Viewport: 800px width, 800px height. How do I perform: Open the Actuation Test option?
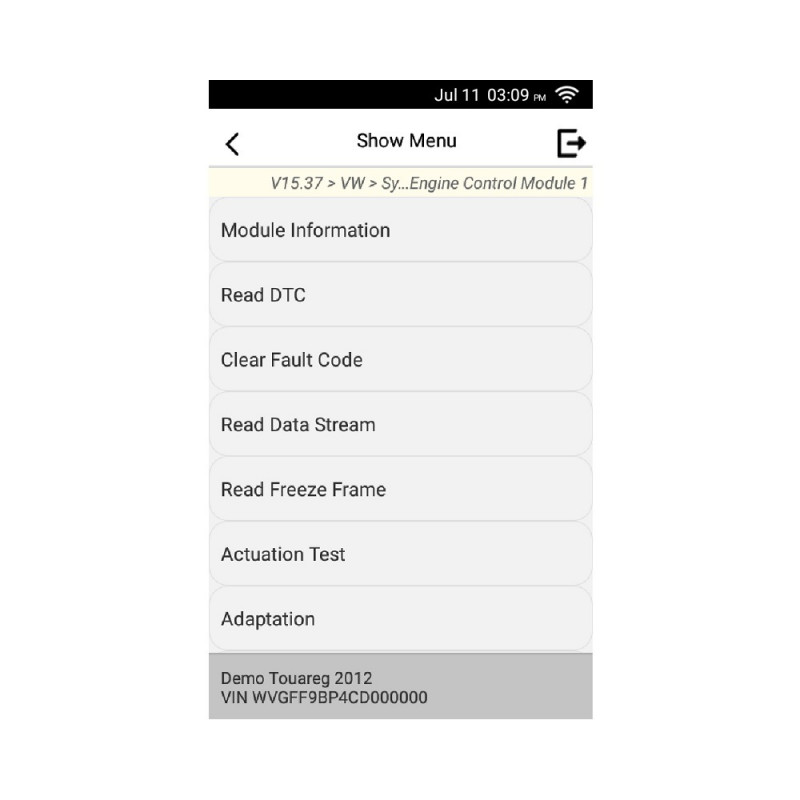coord(400,554)
